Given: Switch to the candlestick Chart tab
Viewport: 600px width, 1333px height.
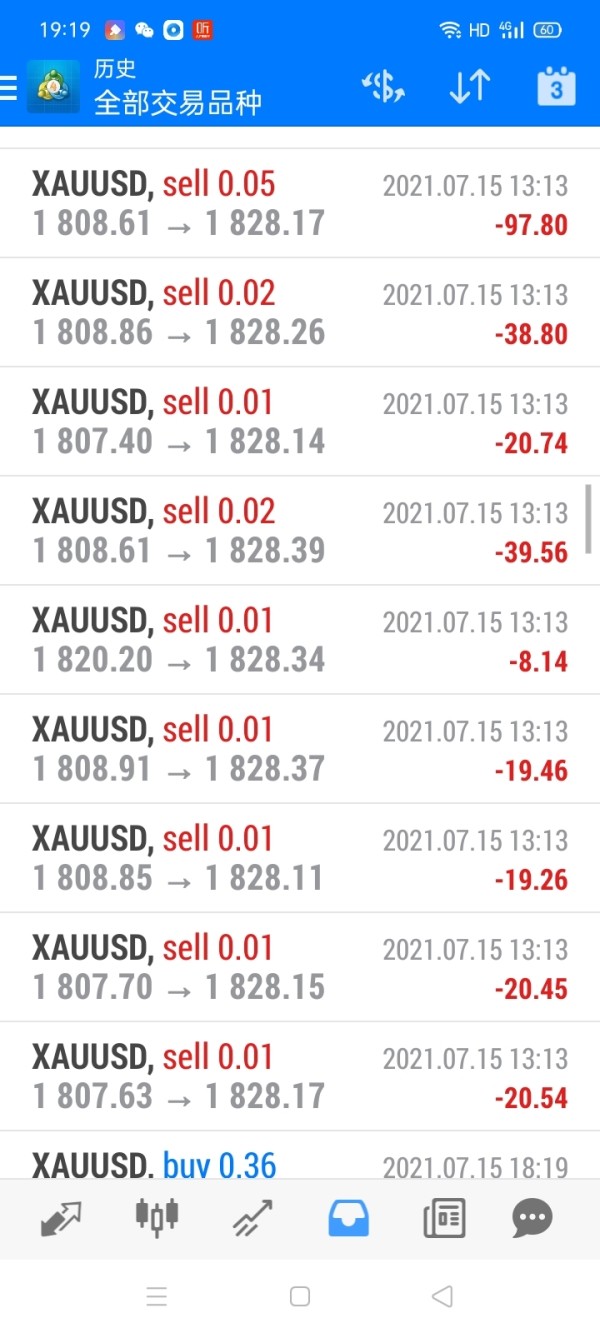Looking at the screenshot, I should 156,1217.
